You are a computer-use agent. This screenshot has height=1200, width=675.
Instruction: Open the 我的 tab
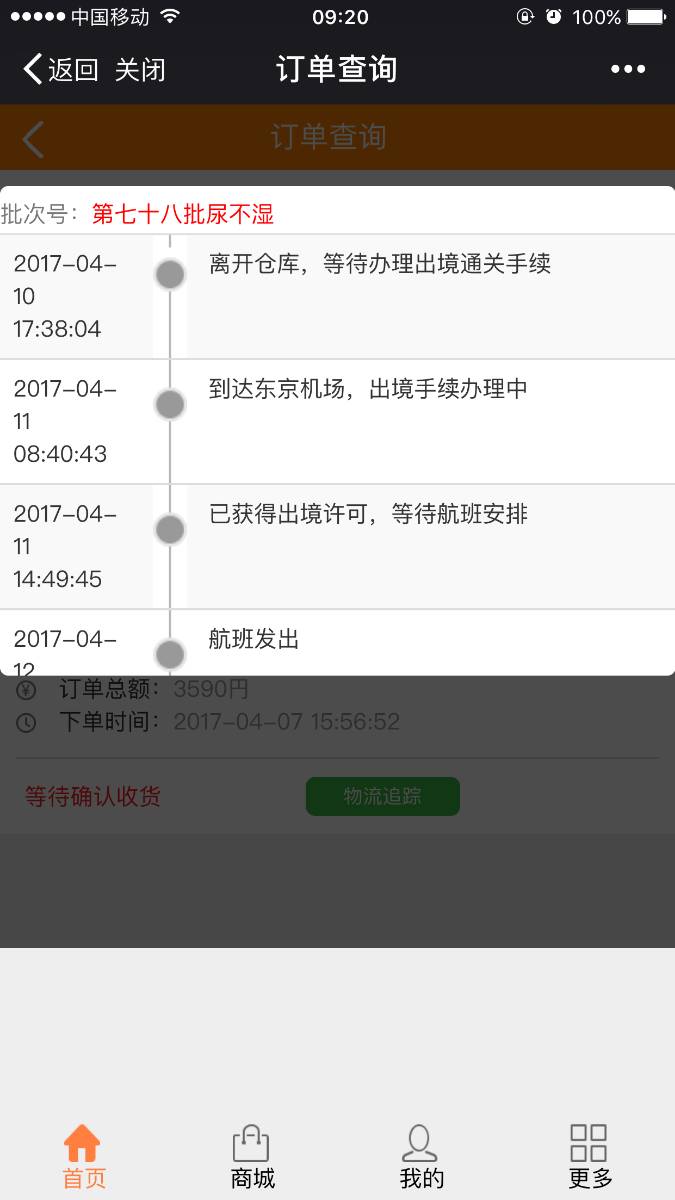pos(421,1157)
